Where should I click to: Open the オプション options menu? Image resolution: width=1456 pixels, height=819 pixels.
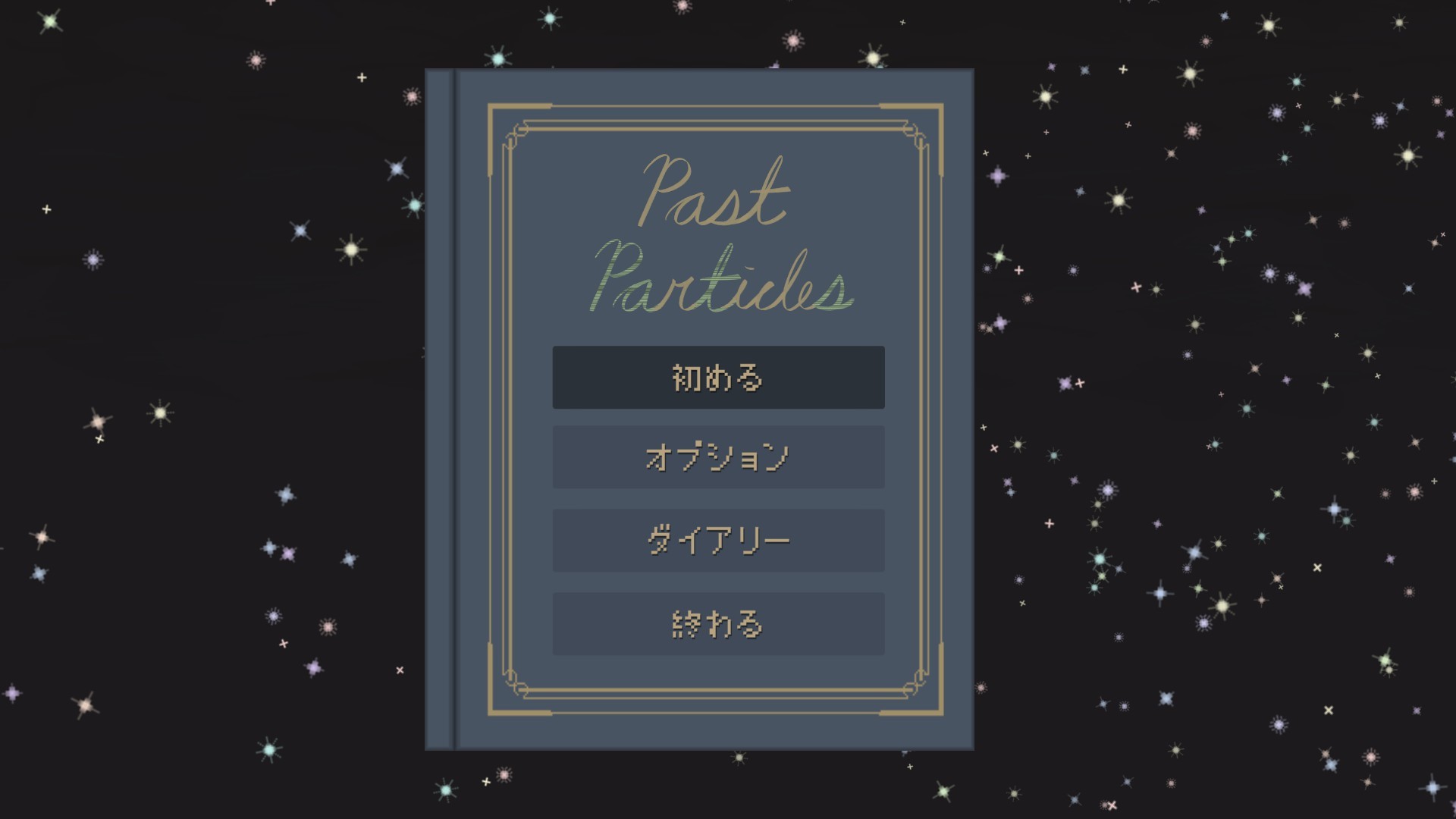tap(718, 457)
